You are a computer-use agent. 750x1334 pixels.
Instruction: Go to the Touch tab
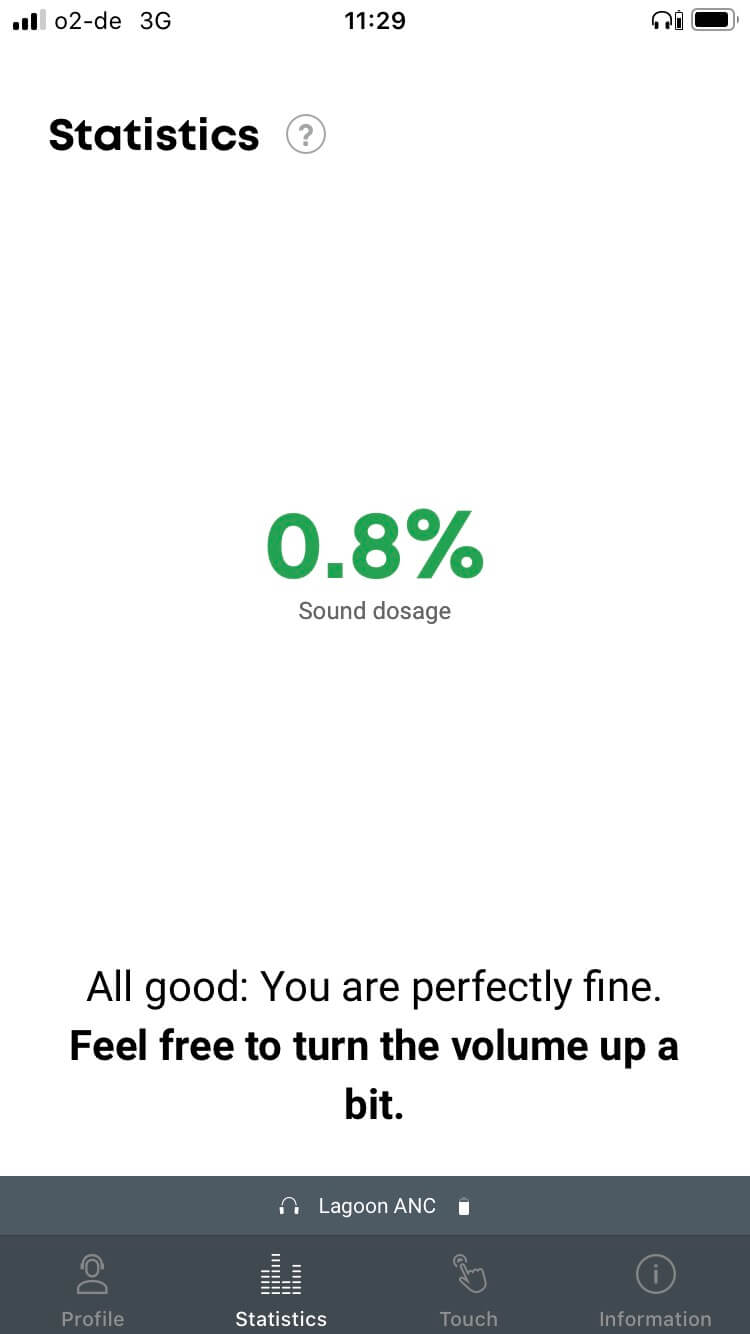coord(468,1288)
